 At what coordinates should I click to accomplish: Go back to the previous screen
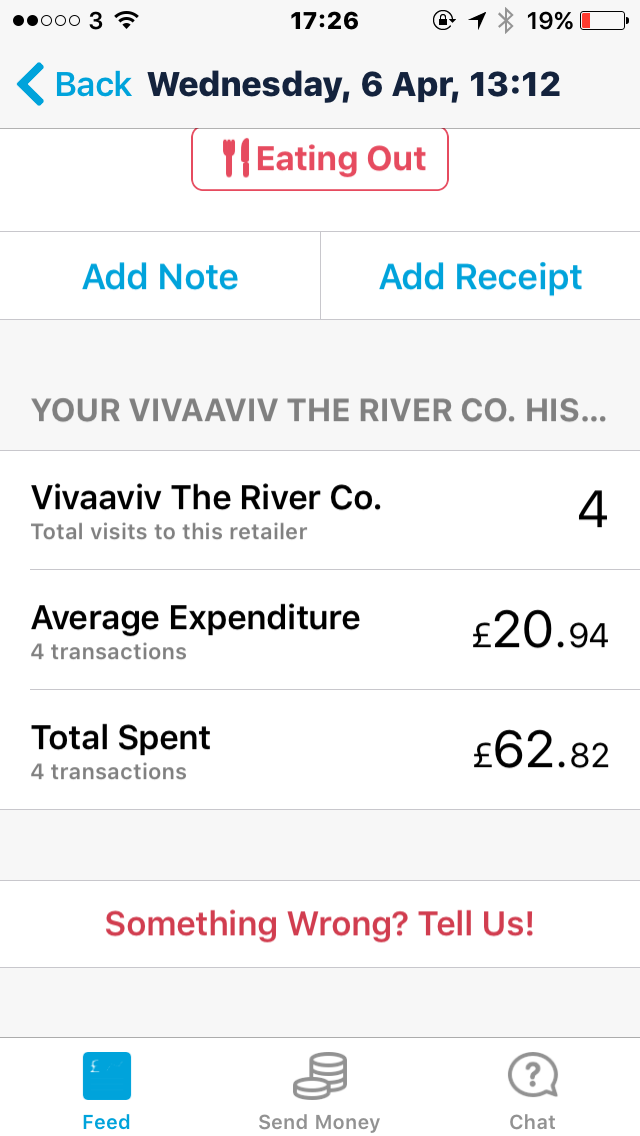coord(74,84)
